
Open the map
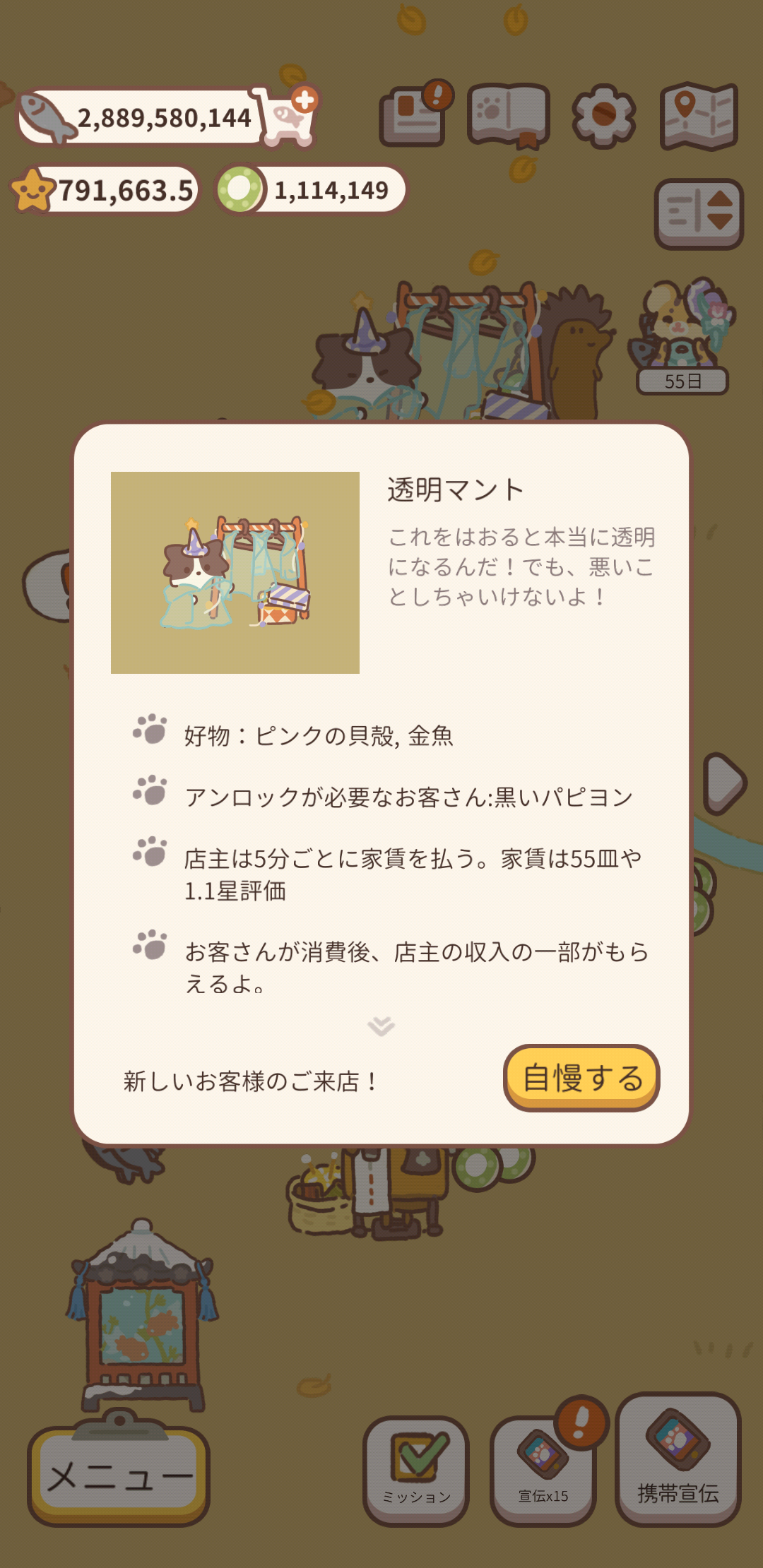(699, 117)
